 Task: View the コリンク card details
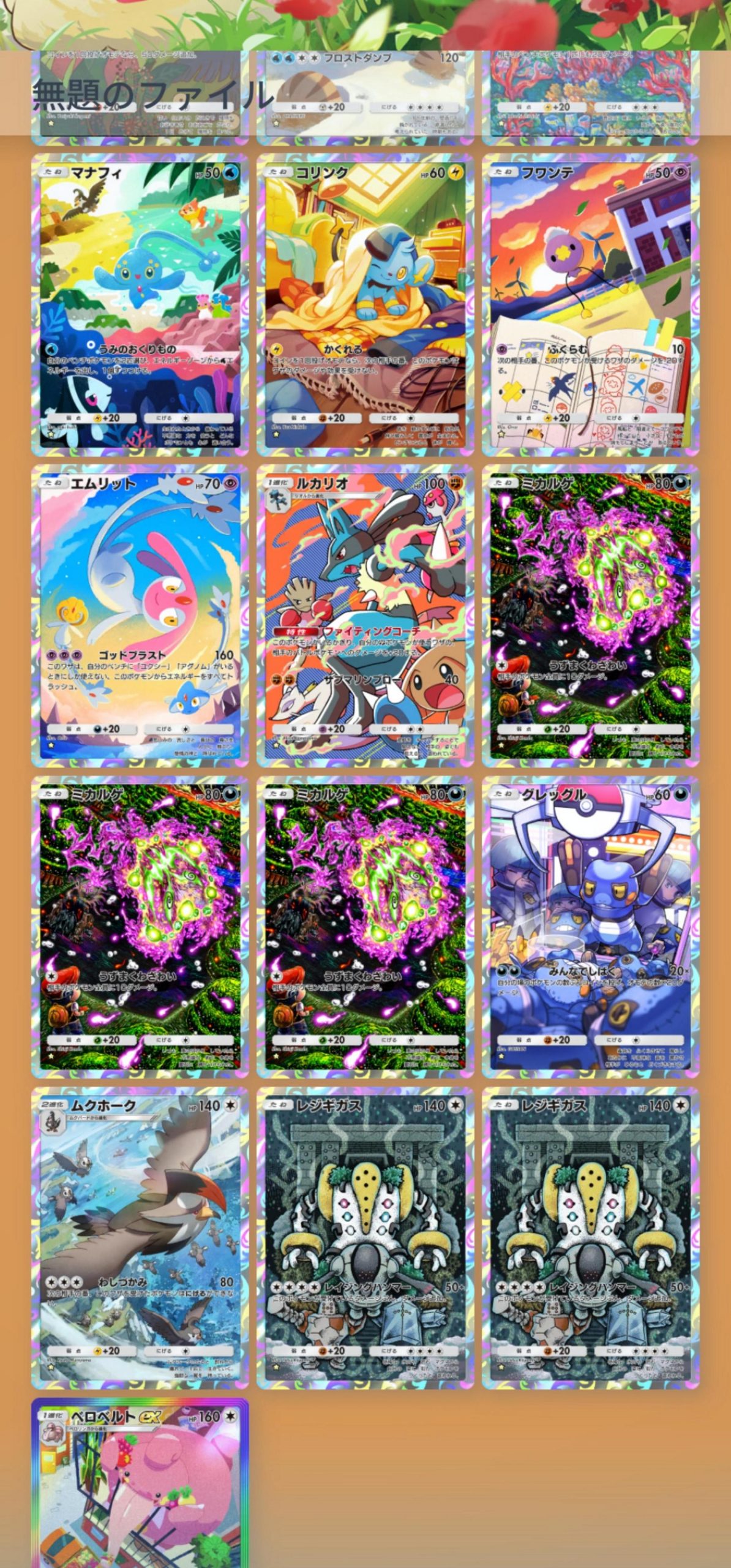coord(365,304)
